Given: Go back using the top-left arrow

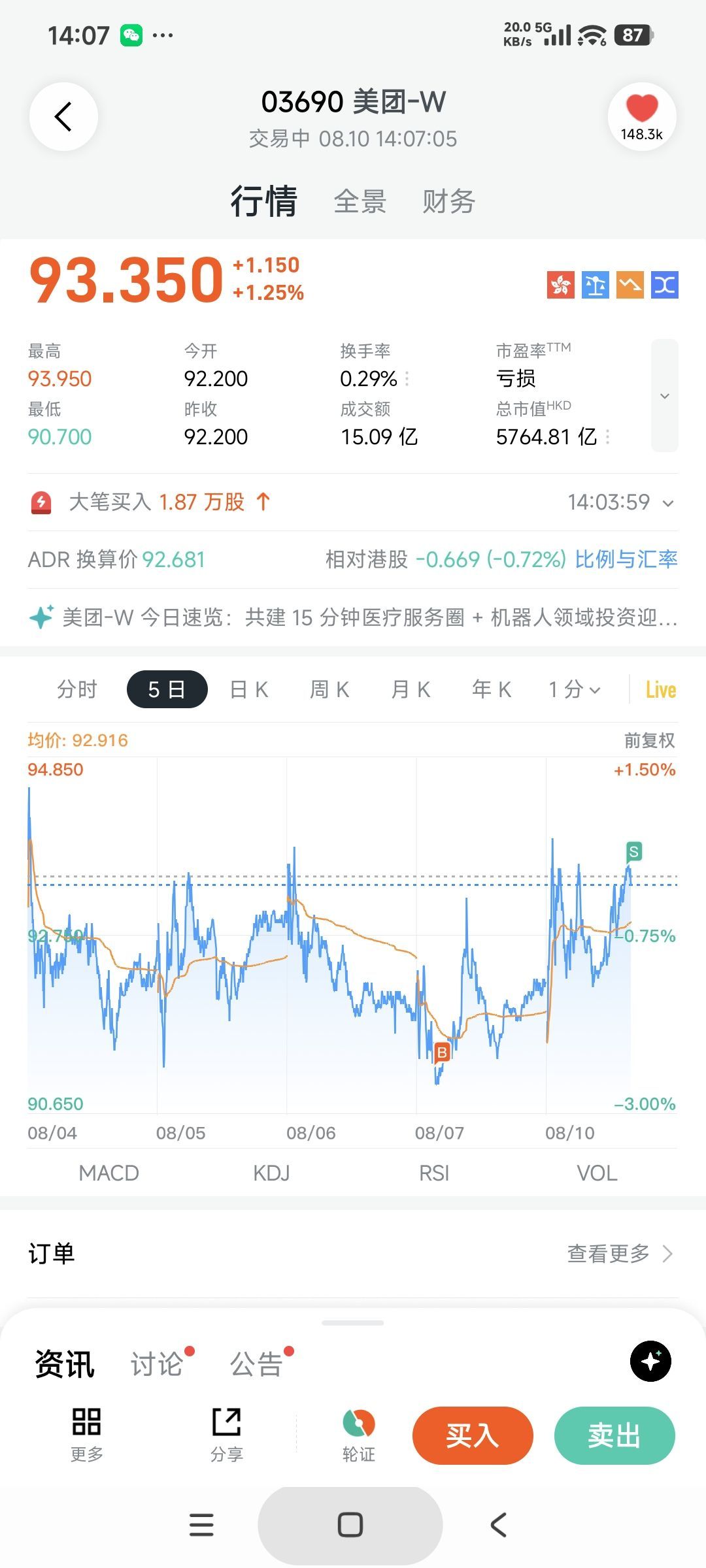Looking at the screenshot, I should click(63, 117).
